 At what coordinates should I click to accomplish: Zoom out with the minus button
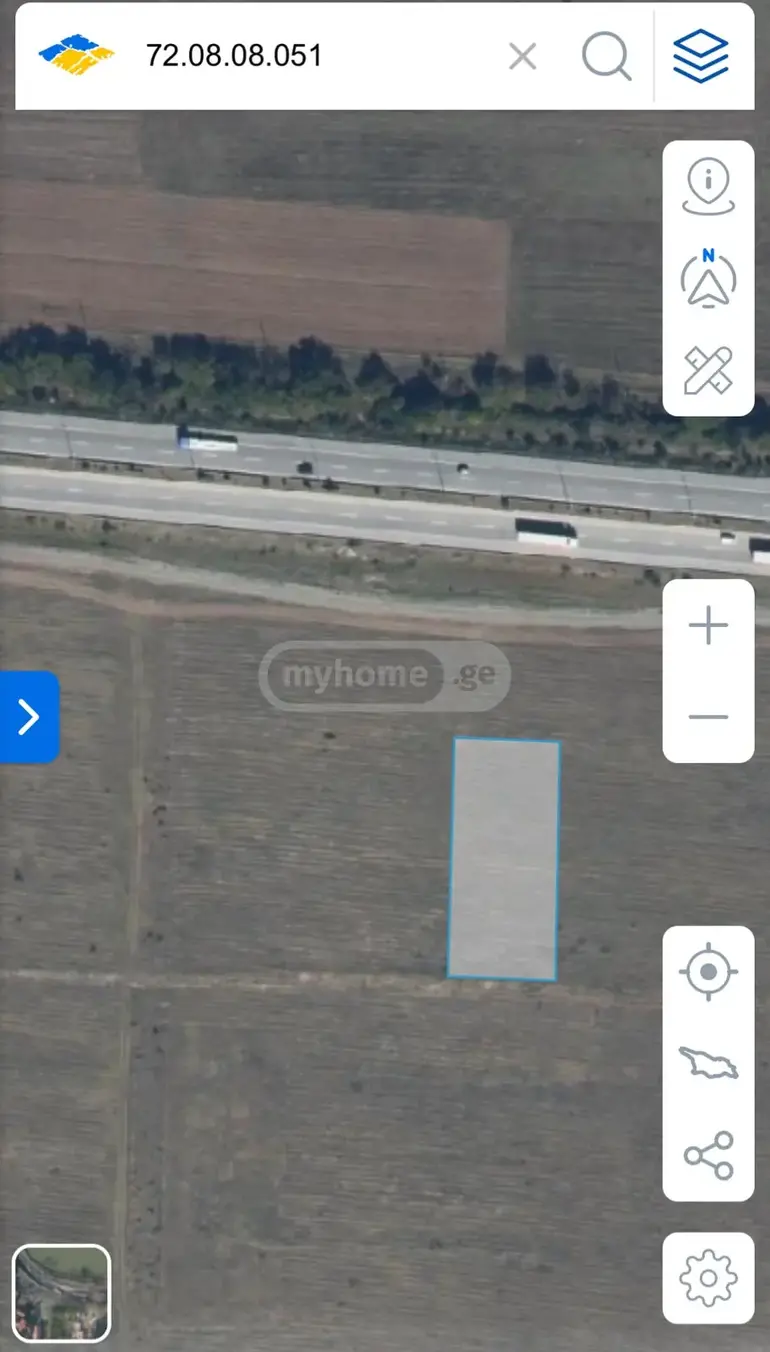709,717
